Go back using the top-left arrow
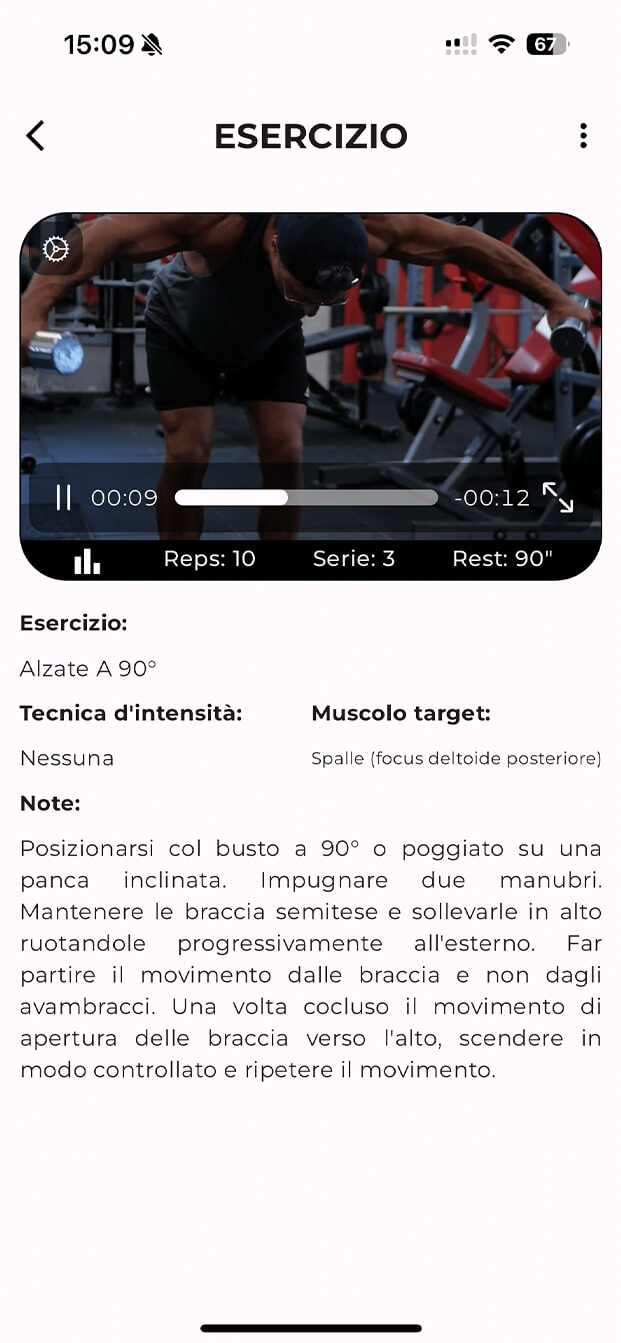 tap(36, 136)
